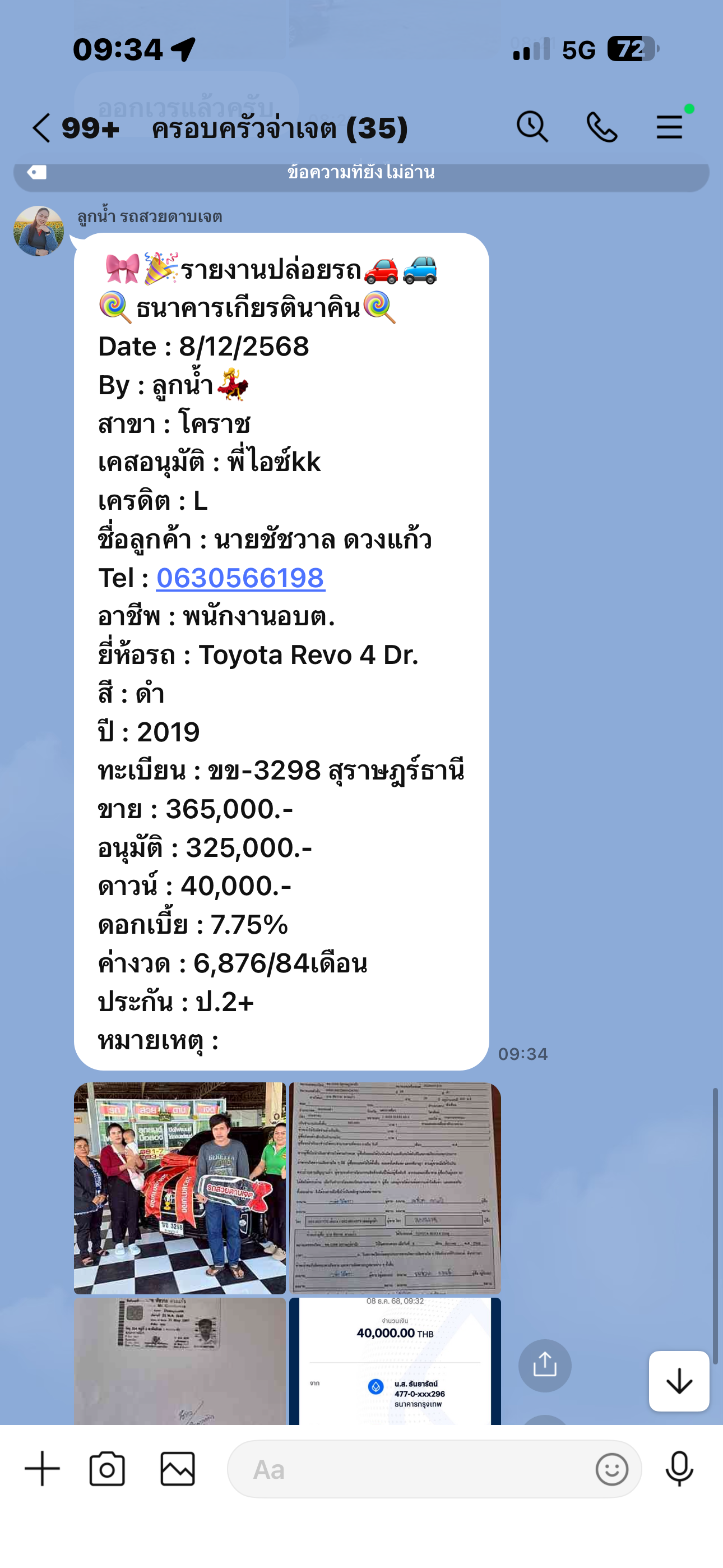Viewport: 723px width, 1568px height.
Task: Open the chat menu icon
Action: point(669,127)
